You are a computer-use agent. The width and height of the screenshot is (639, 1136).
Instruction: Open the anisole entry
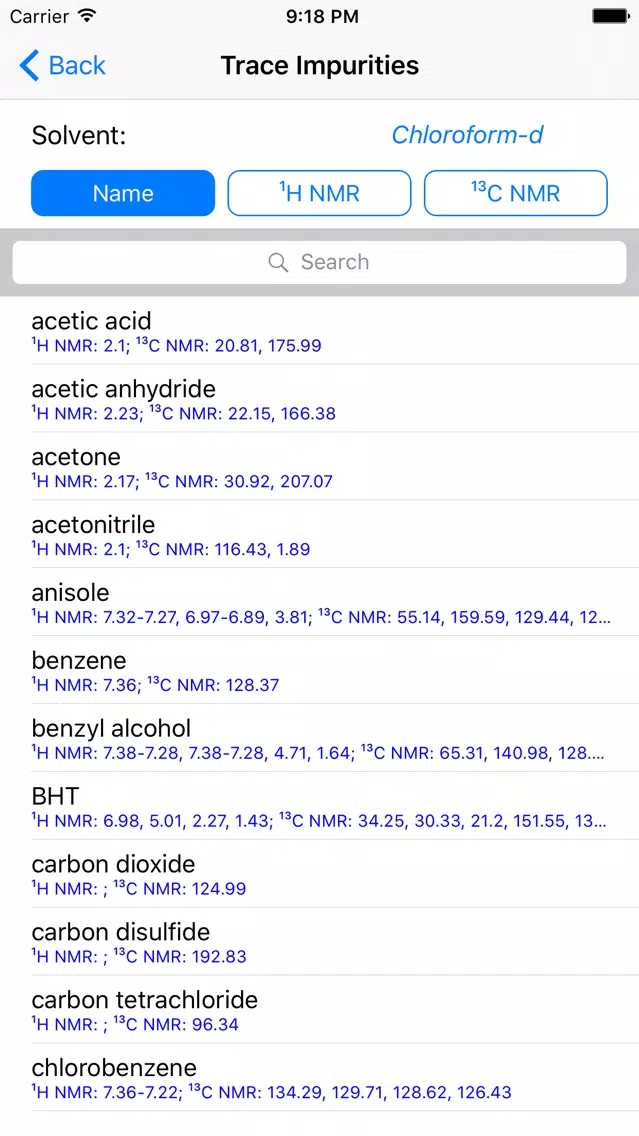click(320, 603)
